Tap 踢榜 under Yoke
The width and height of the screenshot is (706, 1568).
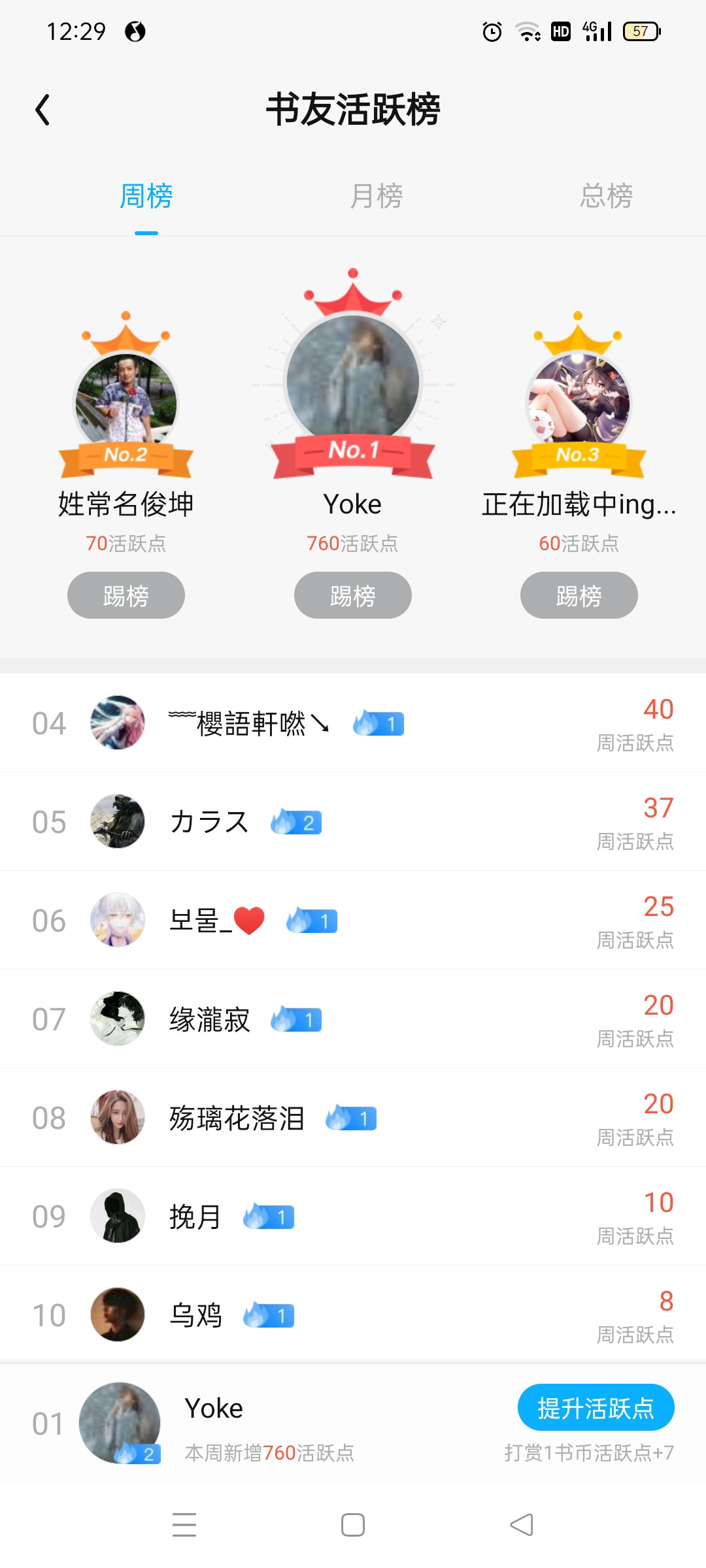pyautogui.click(x=352, y=595)
